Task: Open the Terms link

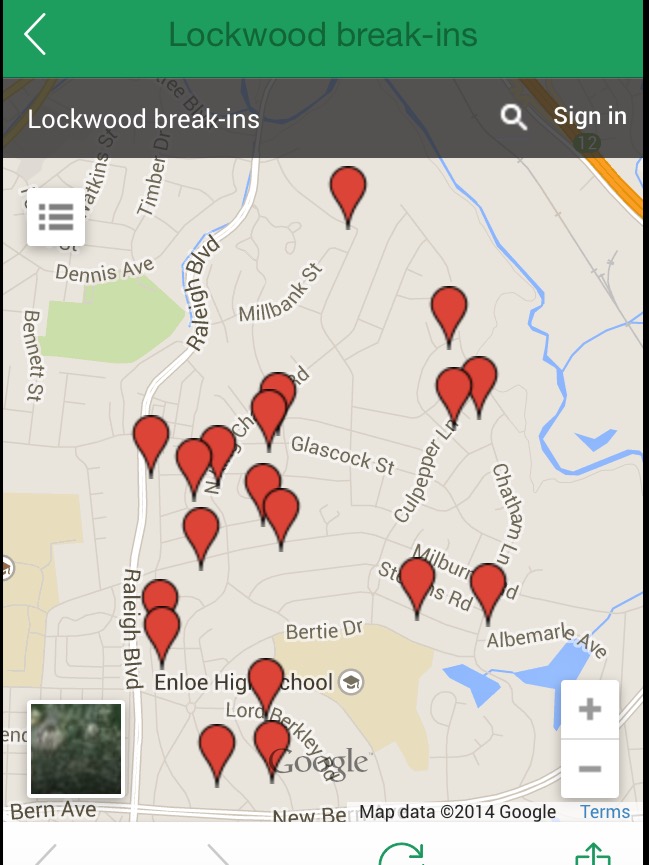Action: coord(605,812)
